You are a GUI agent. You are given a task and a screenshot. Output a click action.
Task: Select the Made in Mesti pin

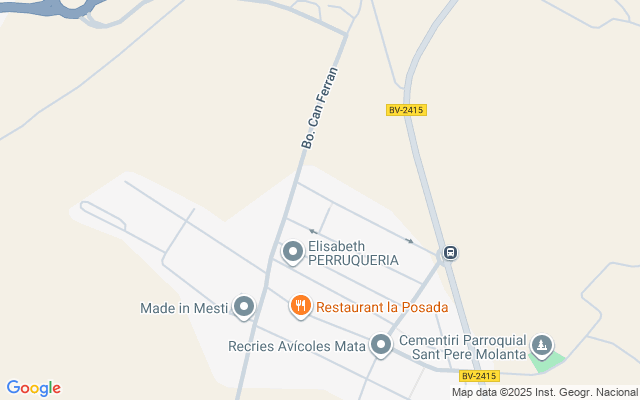244,308
